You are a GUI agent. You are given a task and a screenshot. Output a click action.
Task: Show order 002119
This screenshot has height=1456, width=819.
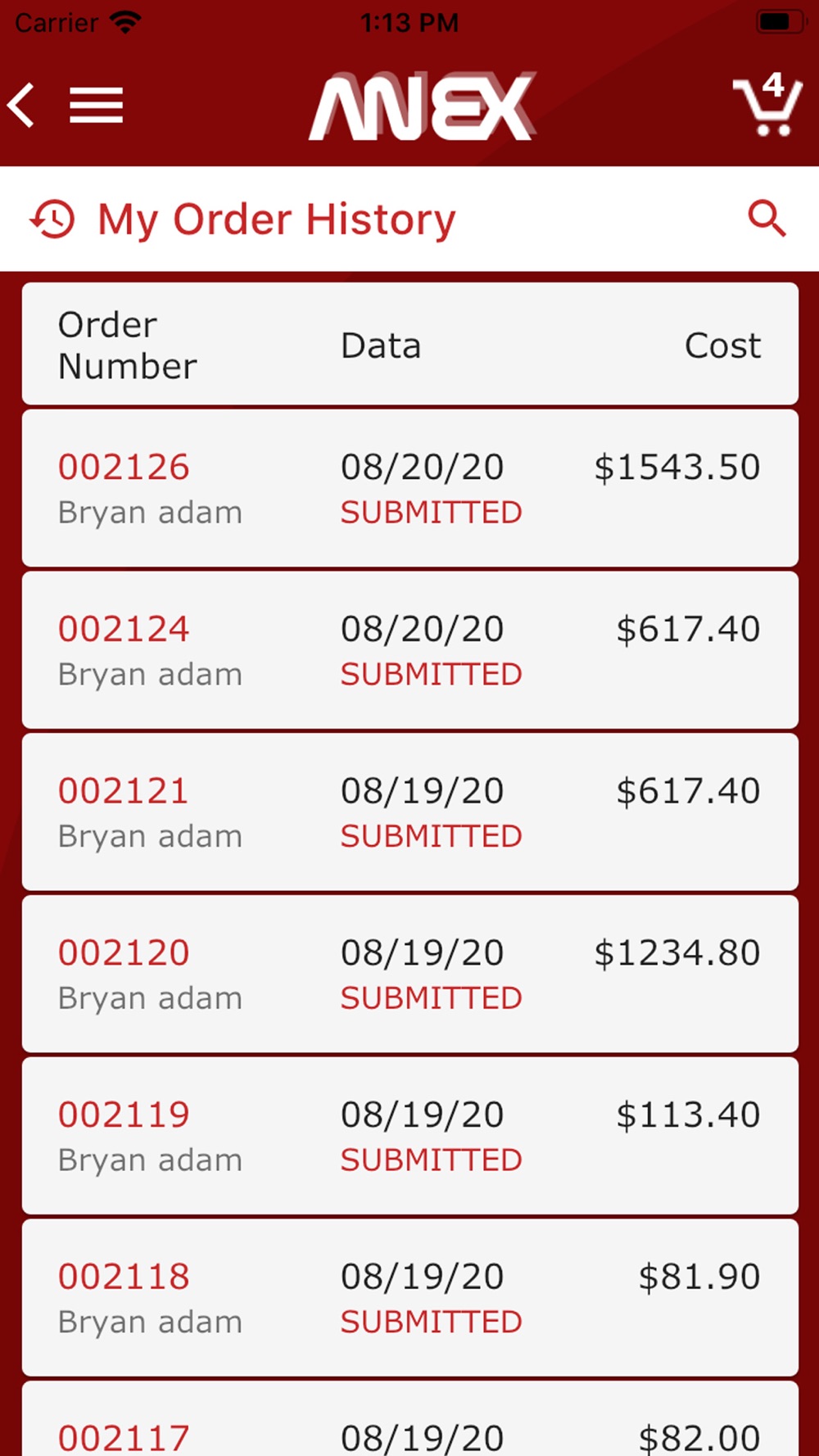pyautogui.click(x=410, y=1136)
